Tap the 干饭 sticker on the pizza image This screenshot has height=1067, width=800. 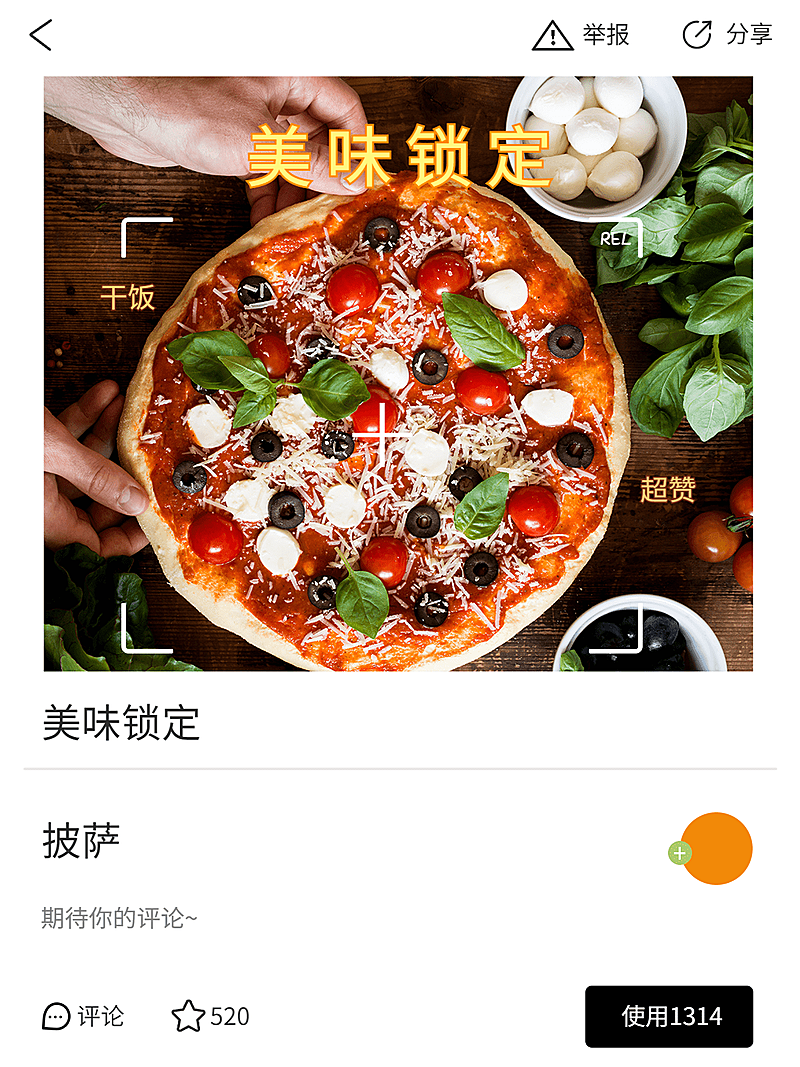point(128,296)
